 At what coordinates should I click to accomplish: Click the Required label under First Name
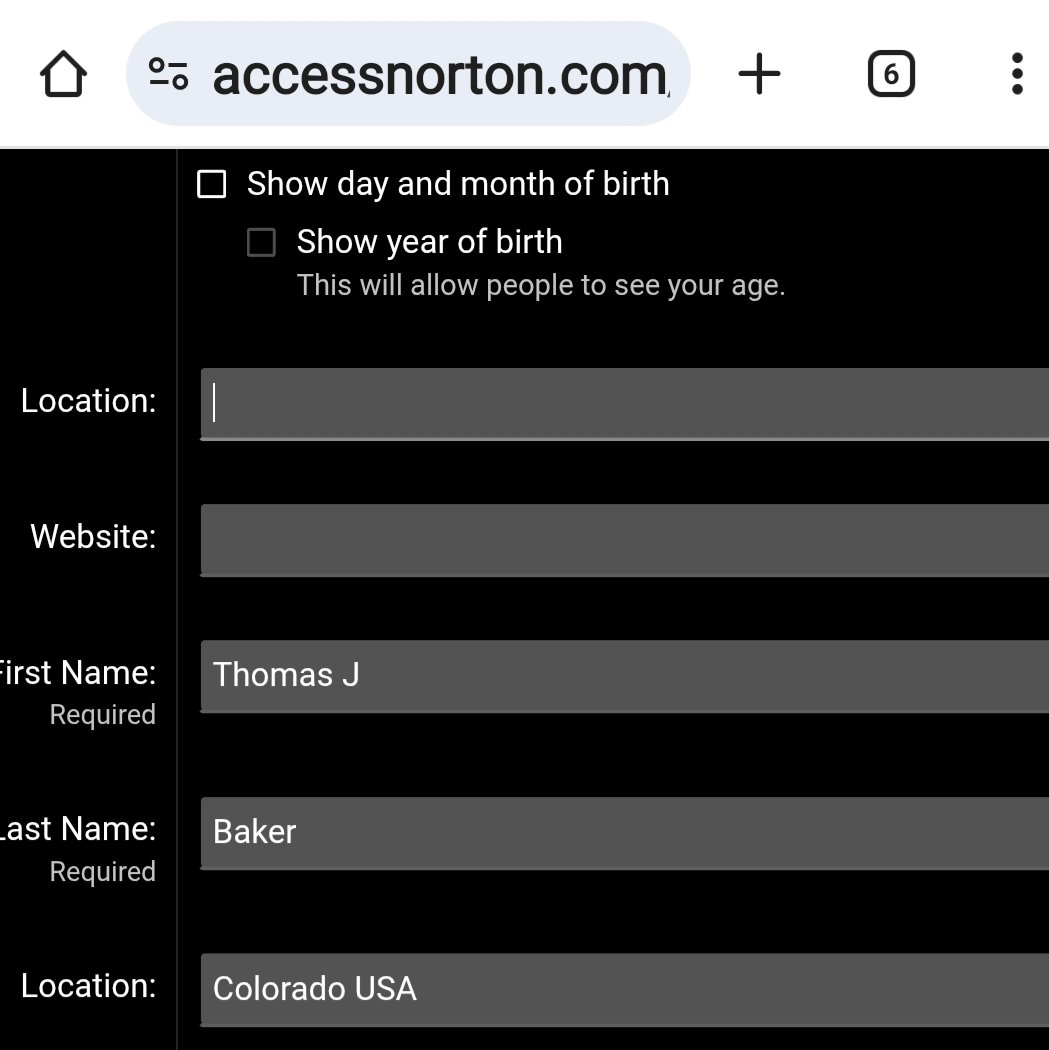tap(102, 714)
